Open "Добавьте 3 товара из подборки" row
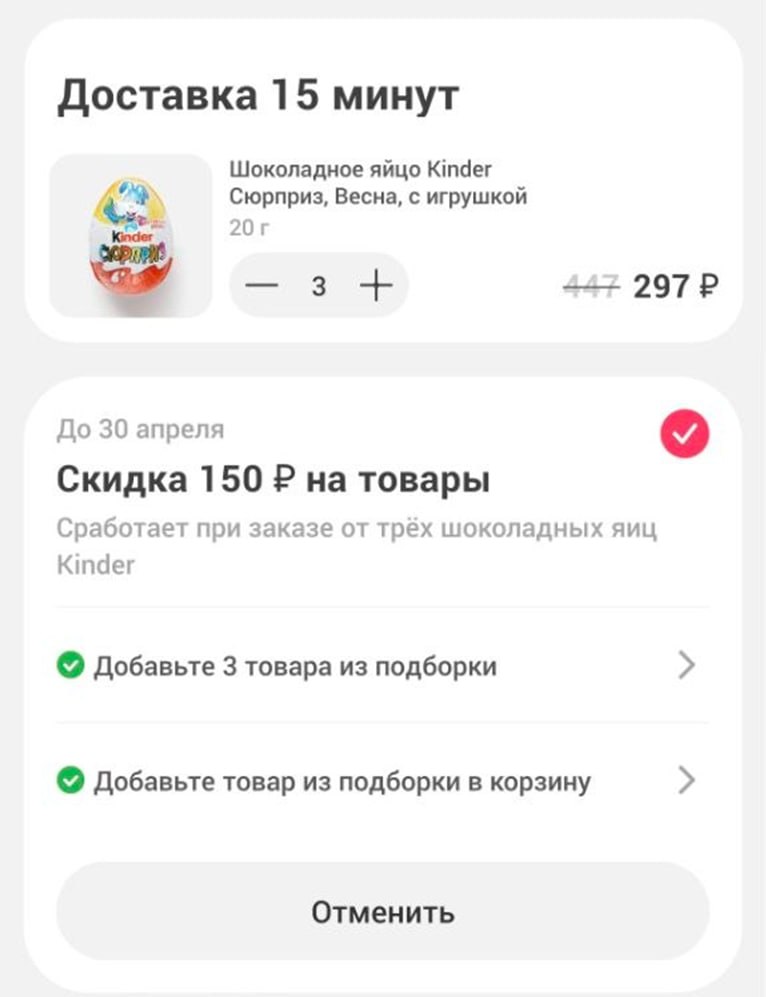This screenshot has height=997, width=766. [x=382, y=665]
